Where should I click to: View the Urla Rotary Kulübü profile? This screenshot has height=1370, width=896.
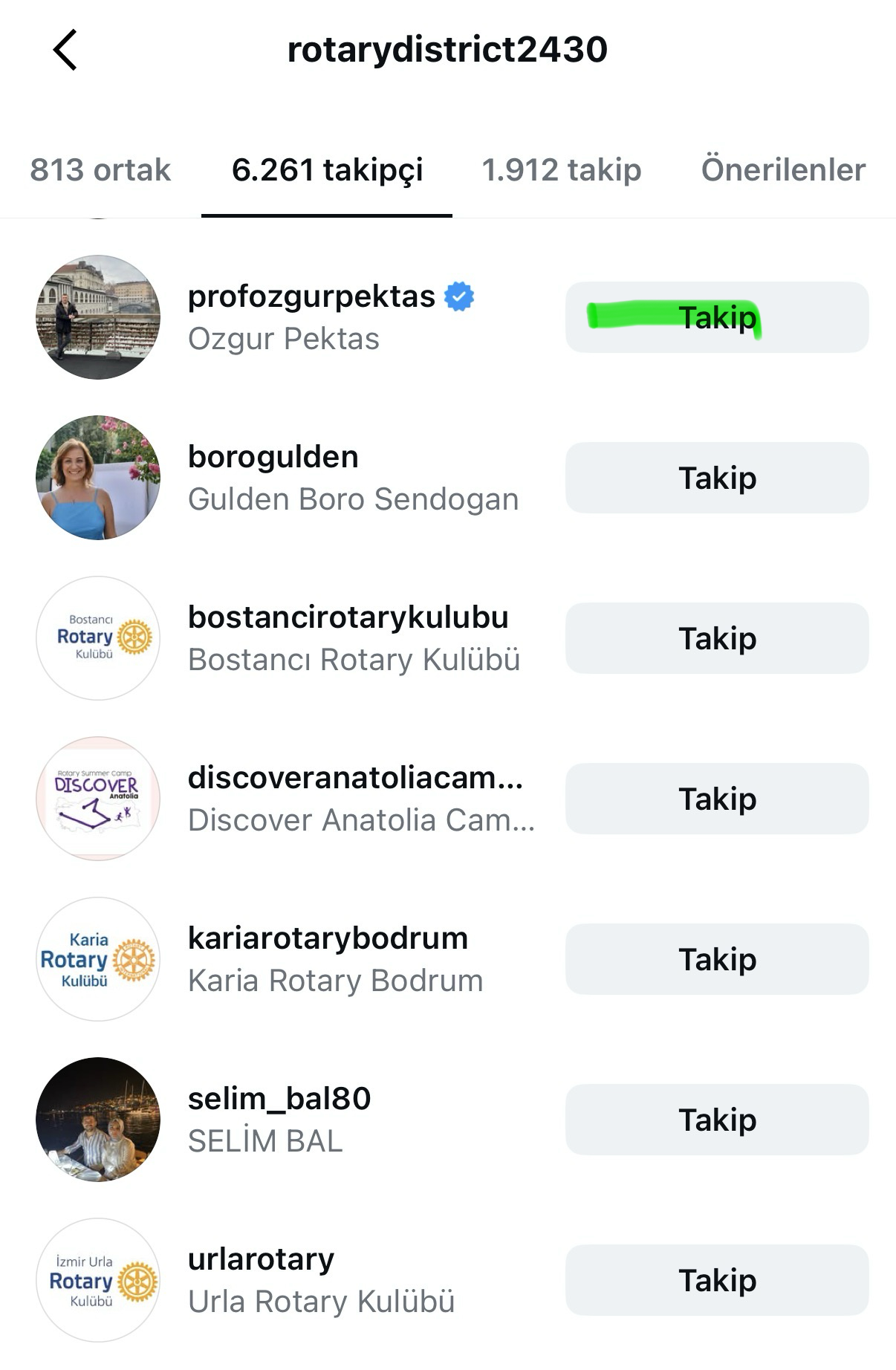pyautogui.click(x=261, y=1260)
